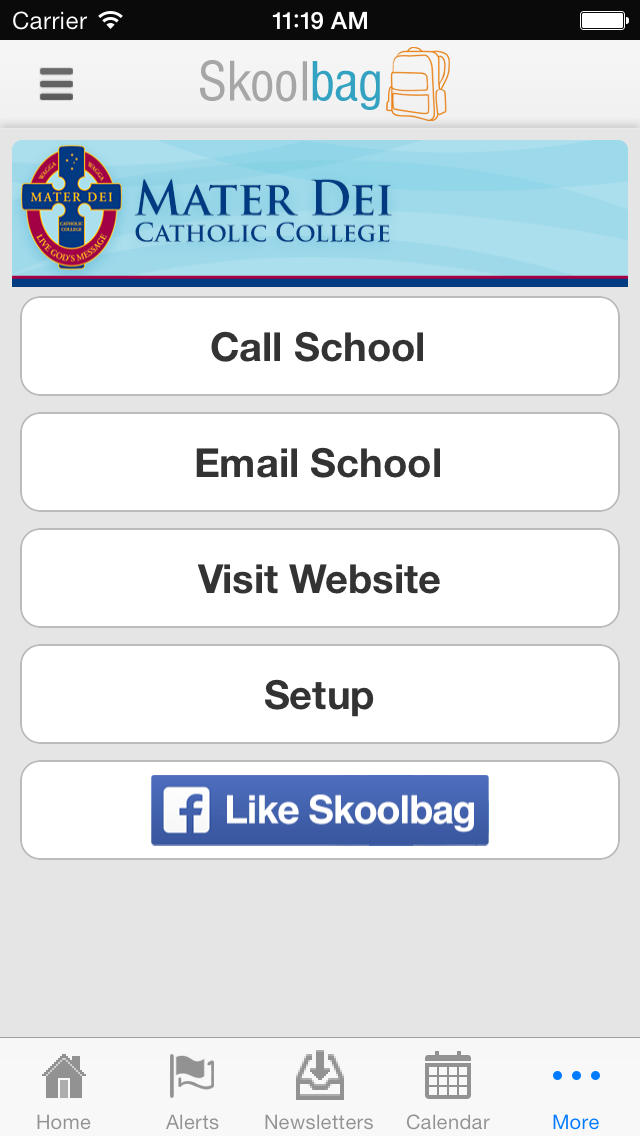The width and height of the screenshot is (640, 1136).
Task: Open the Setup option
Action: tap(320, 694)
